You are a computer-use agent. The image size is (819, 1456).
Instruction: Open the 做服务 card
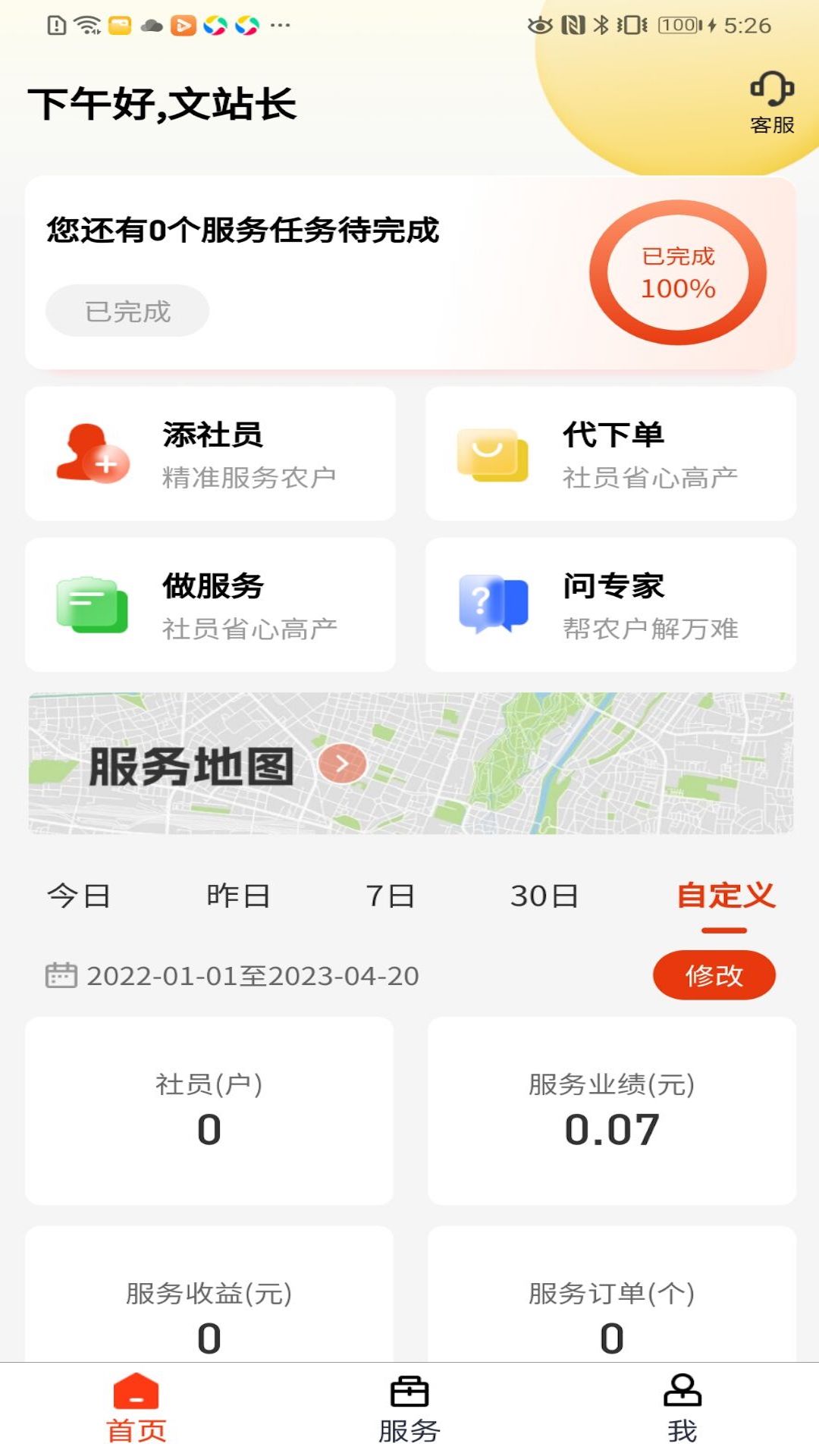tap(210, 604)
